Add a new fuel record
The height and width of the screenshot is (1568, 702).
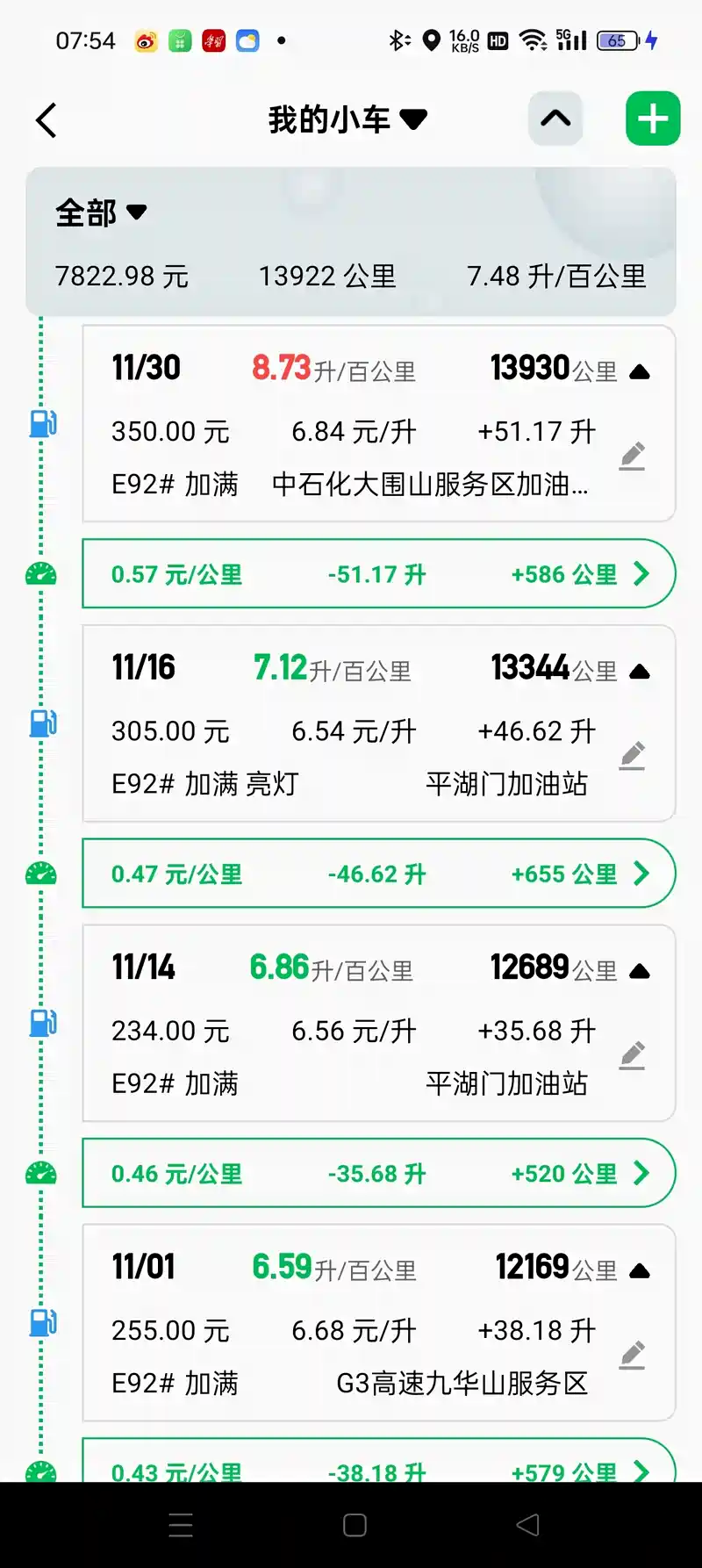pos(653,119)
